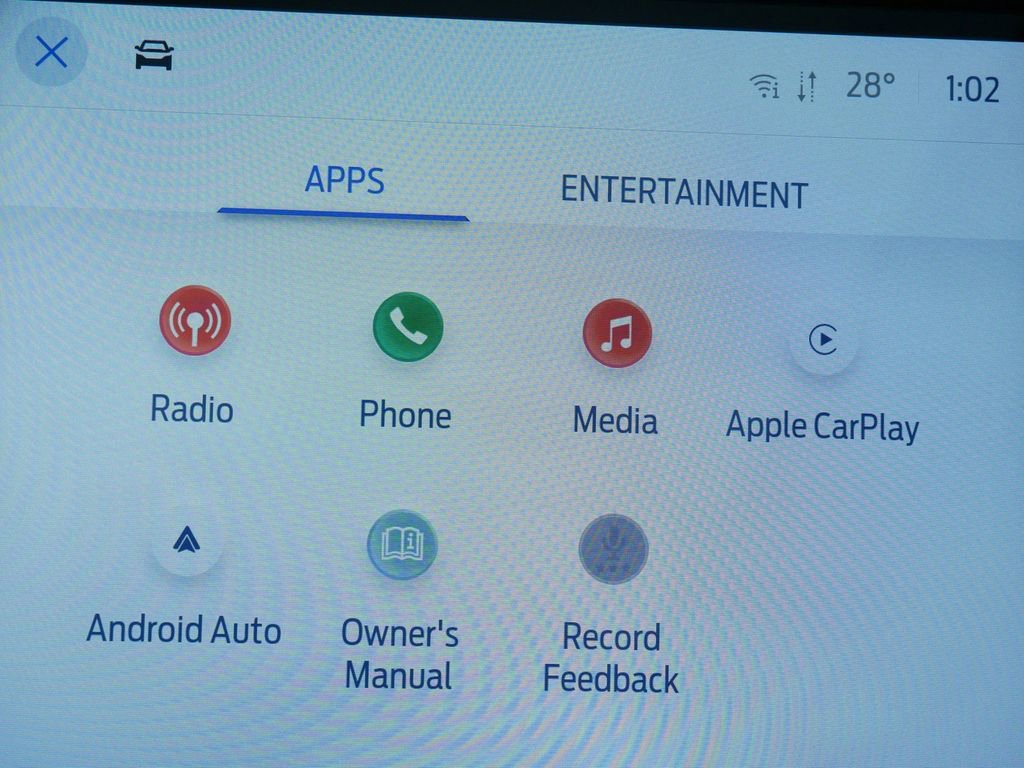Switch to the Entertainment tab

click(x=684, y=192)
